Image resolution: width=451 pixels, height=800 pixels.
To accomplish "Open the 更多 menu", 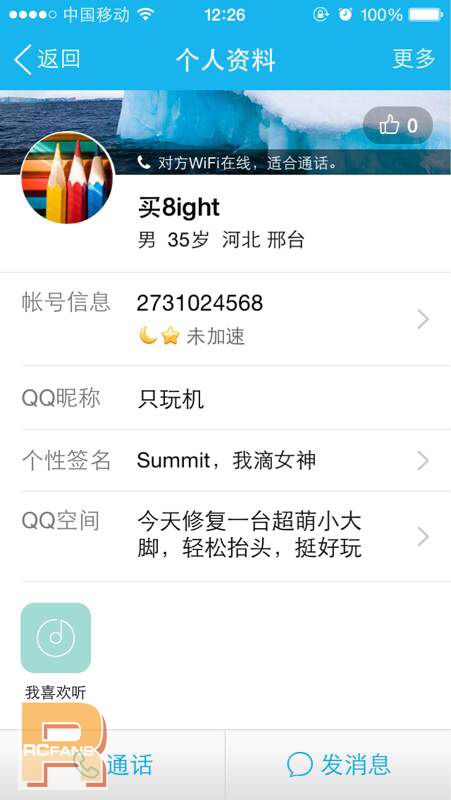I will (x=413, y=59).
